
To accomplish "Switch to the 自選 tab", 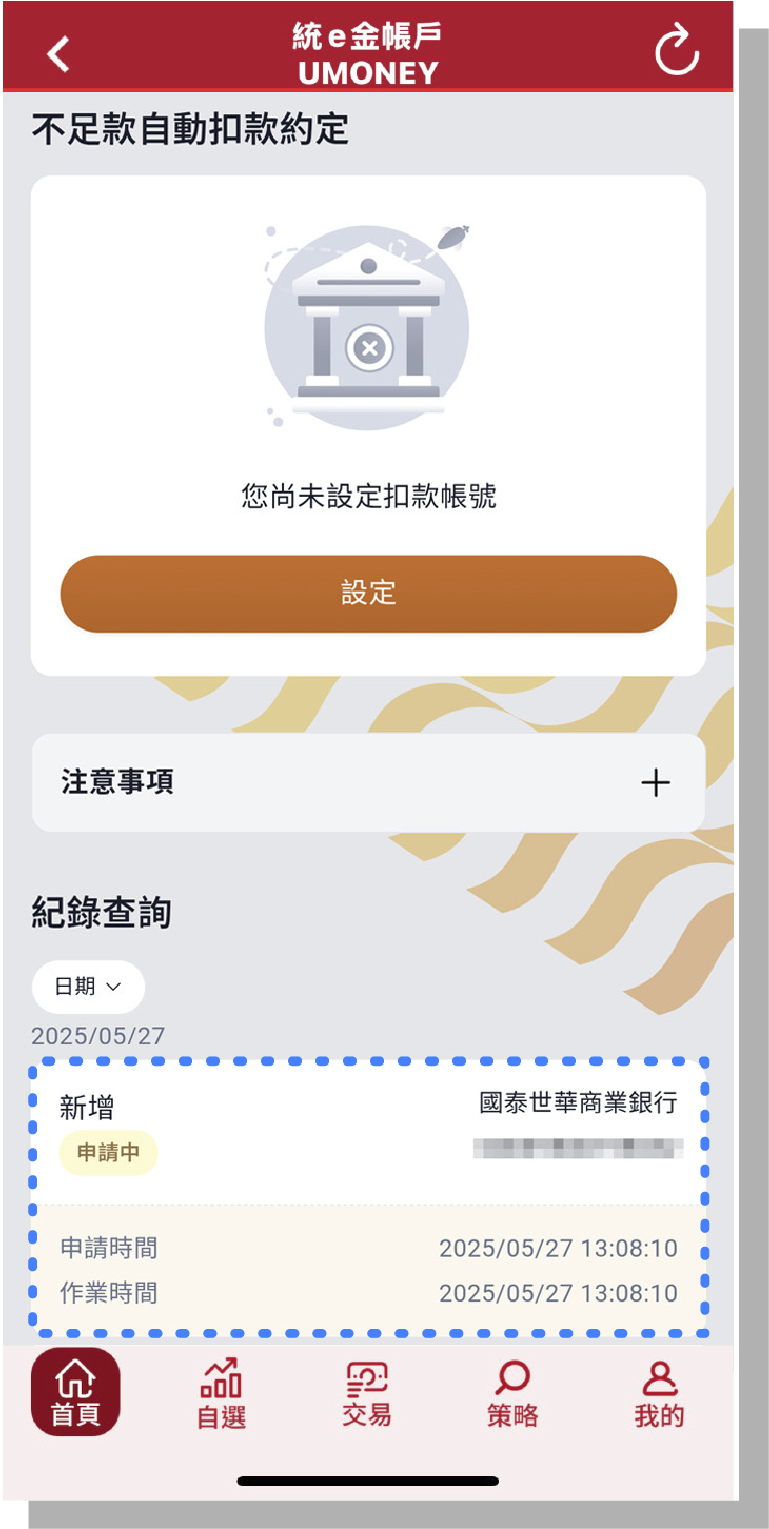I will [x=221, y=1392].
